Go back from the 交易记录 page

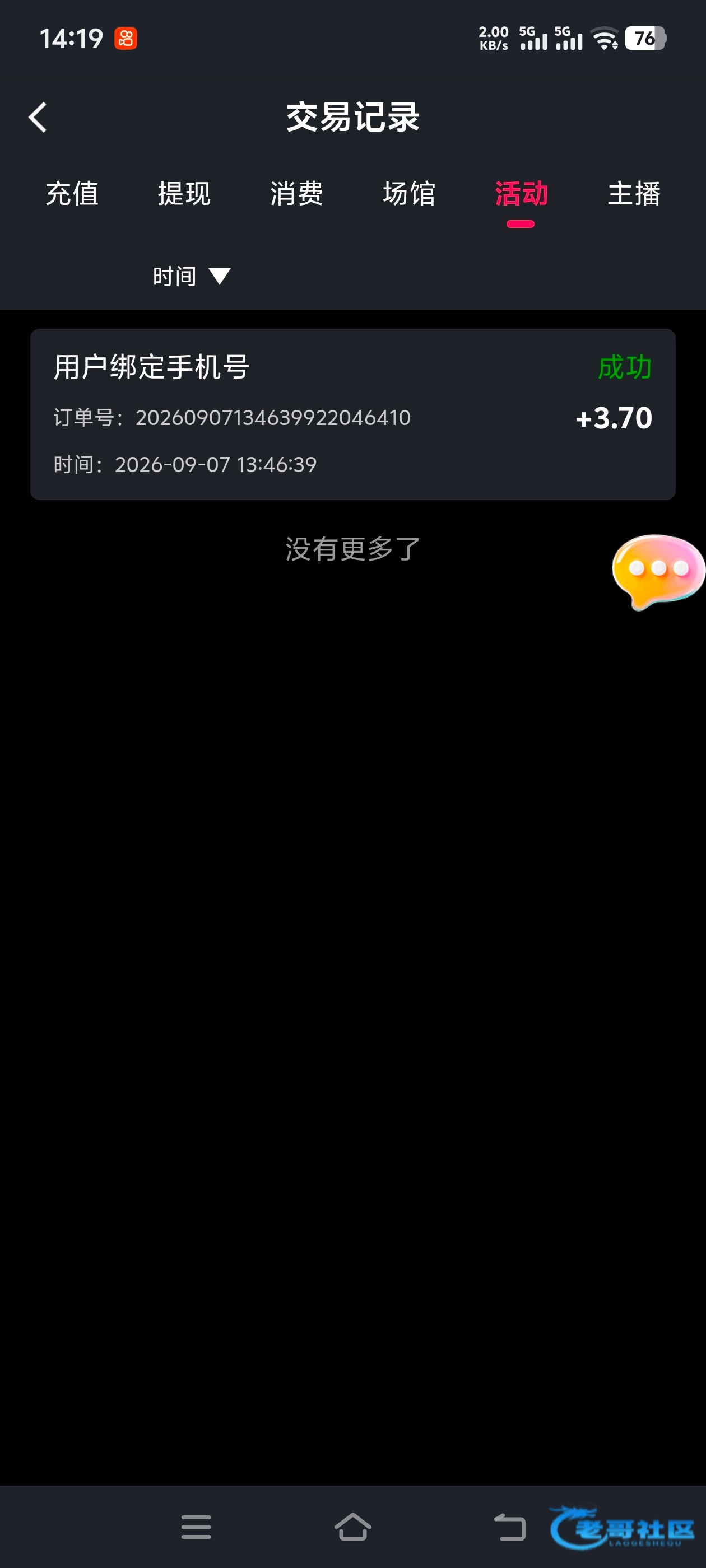point(38,117)
